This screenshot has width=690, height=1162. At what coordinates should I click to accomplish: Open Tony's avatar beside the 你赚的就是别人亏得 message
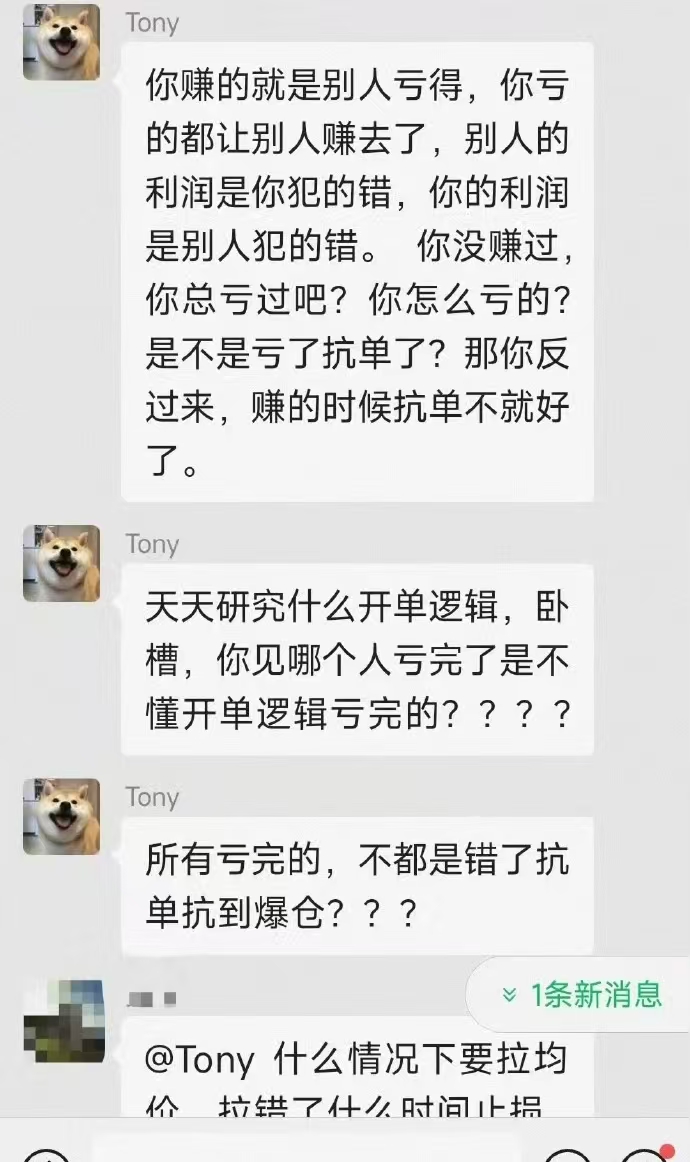pyautogui.click(x=62, y=42)
